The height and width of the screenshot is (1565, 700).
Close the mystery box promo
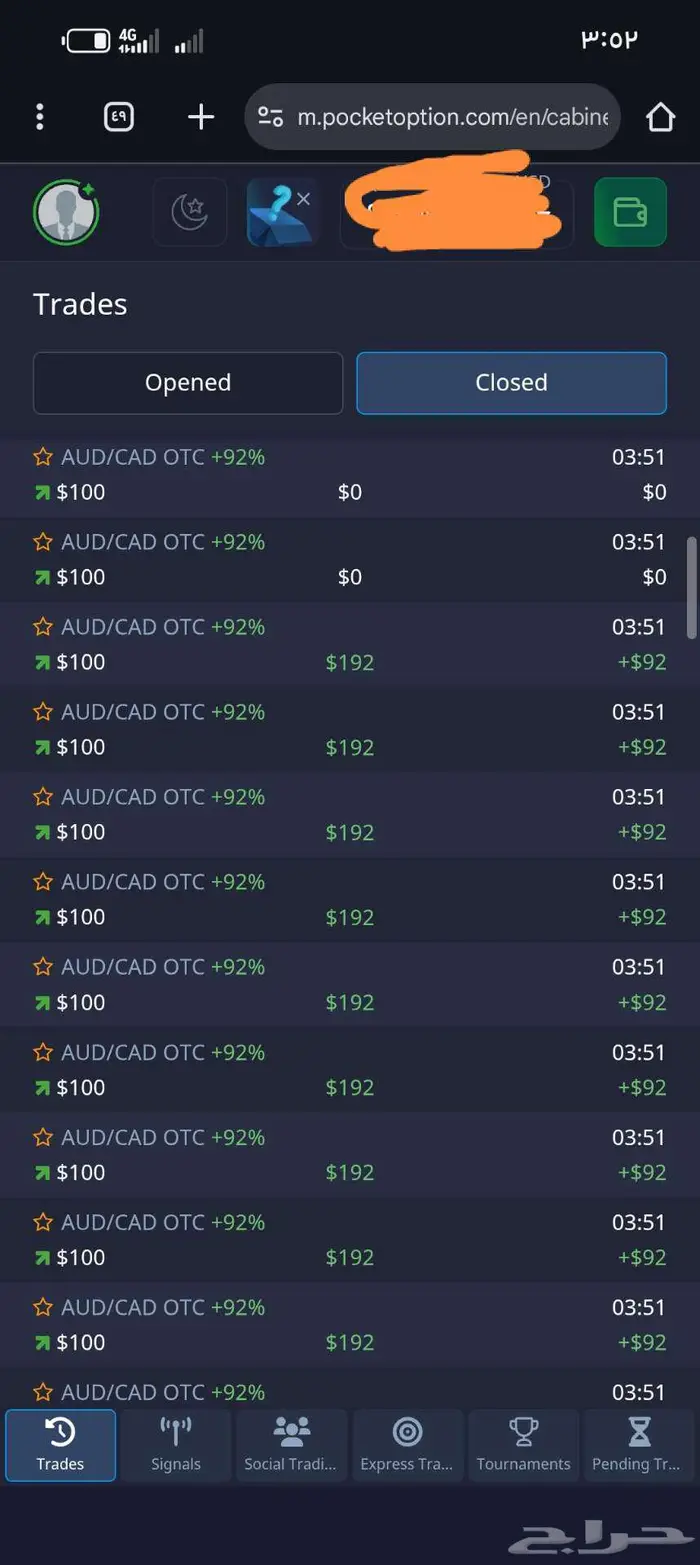coord(304,199)
